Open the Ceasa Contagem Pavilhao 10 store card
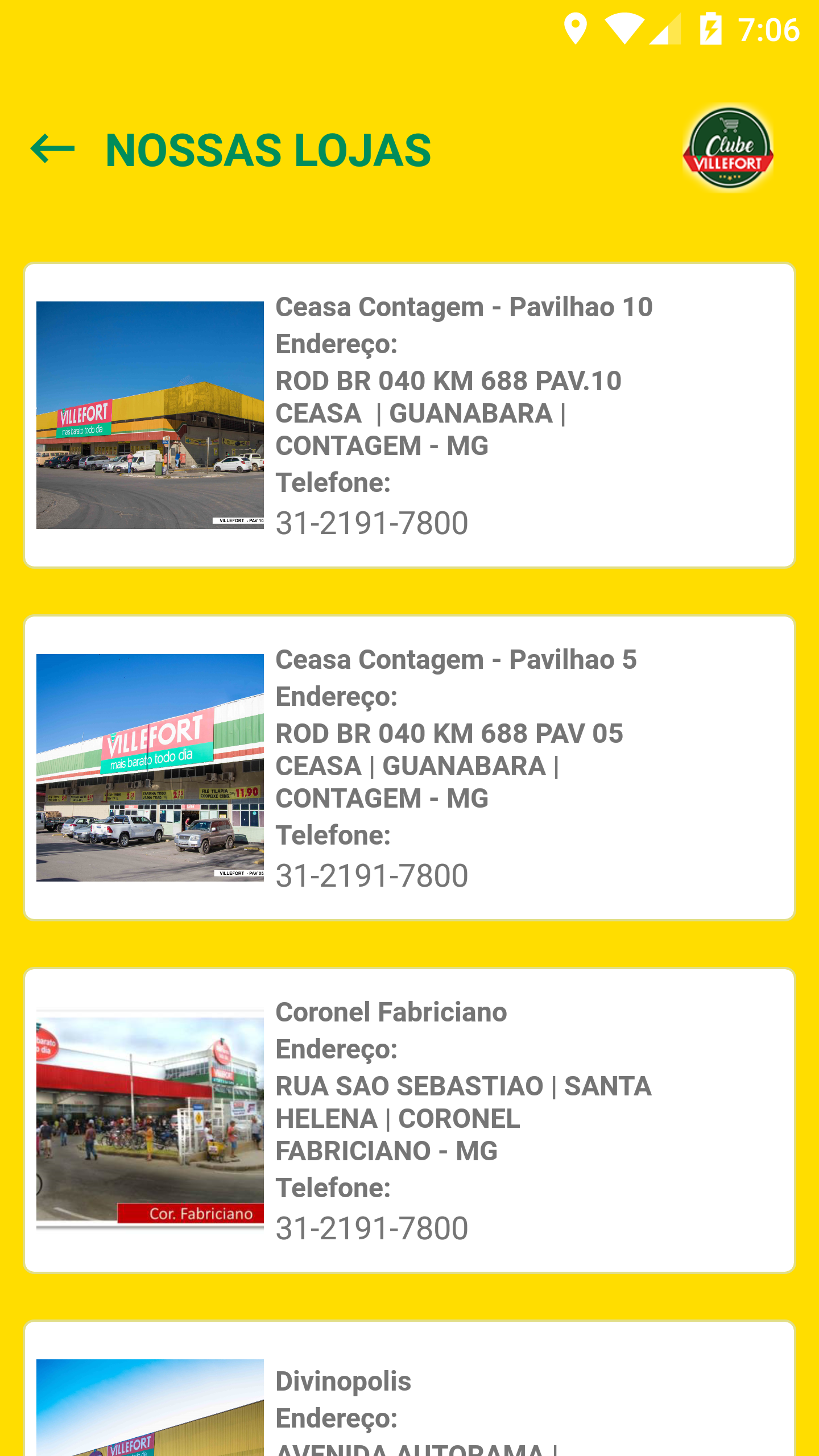The height and width of the screenshot is (1456, 819). point(409,415)
